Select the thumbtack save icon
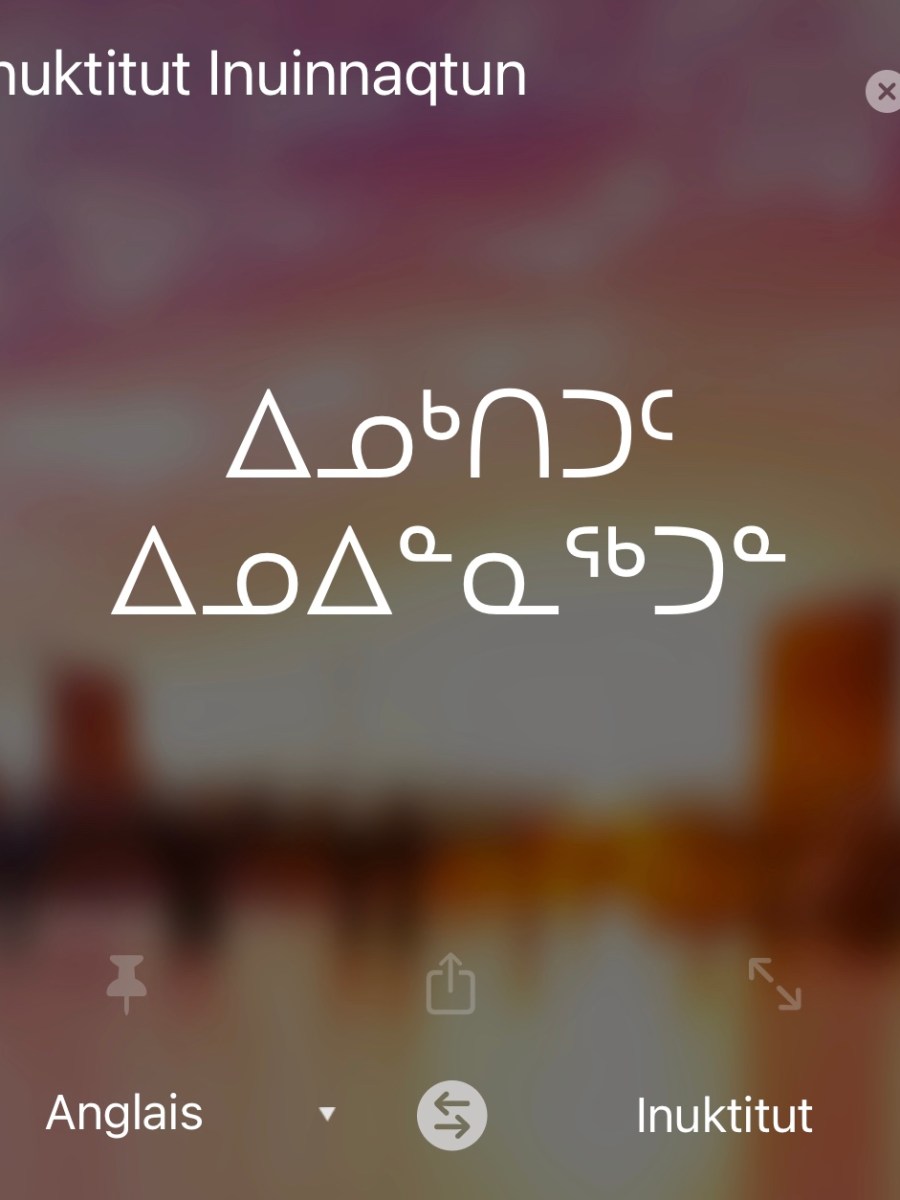The width and height of the screenshot is (900, 1200). click(x=126, y=986)
